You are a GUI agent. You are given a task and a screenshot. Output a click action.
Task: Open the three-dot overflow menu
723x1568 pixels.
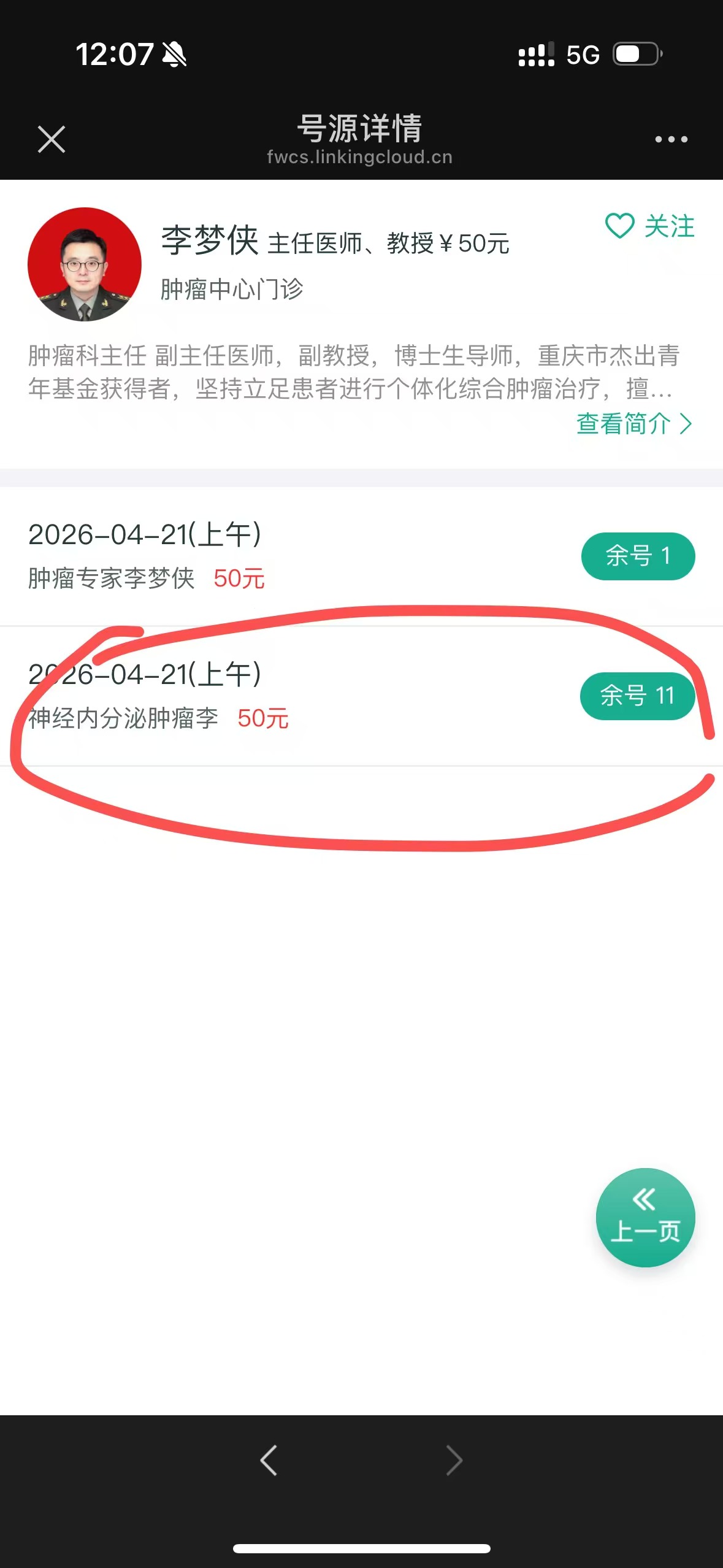click(671, 139)
